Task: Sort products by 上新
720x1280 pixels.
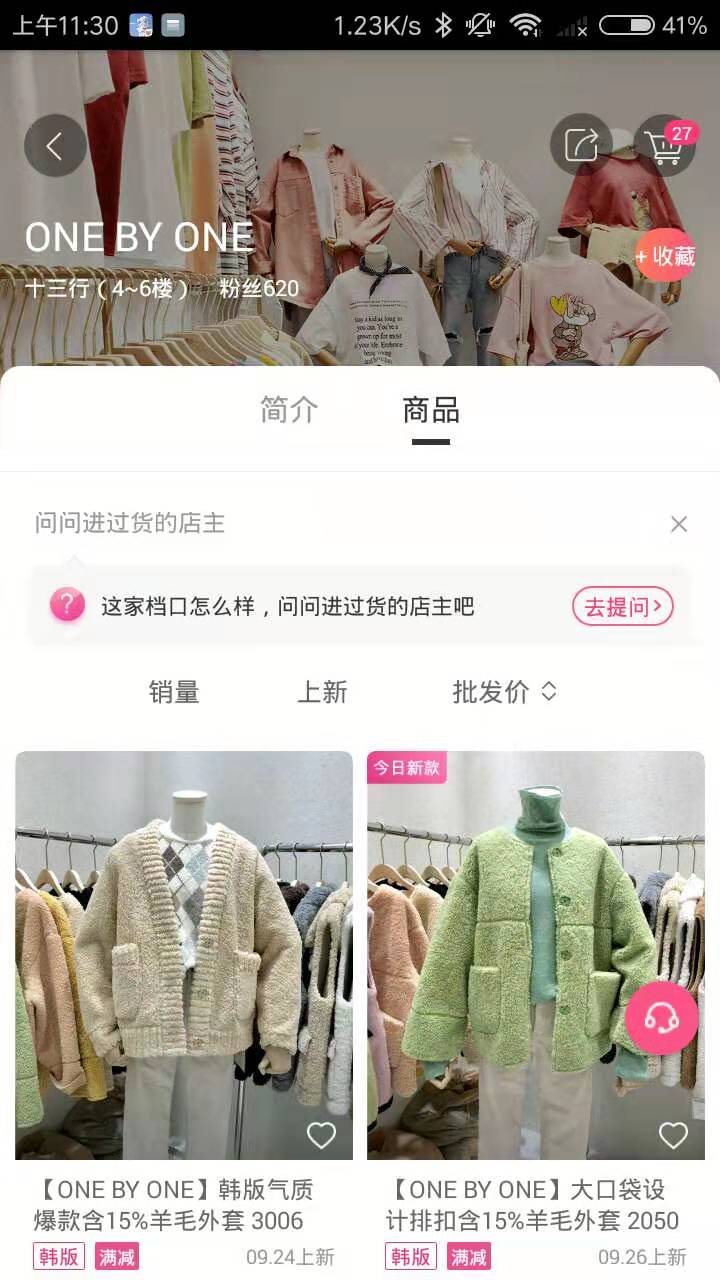Action: [x=322, y=692]
